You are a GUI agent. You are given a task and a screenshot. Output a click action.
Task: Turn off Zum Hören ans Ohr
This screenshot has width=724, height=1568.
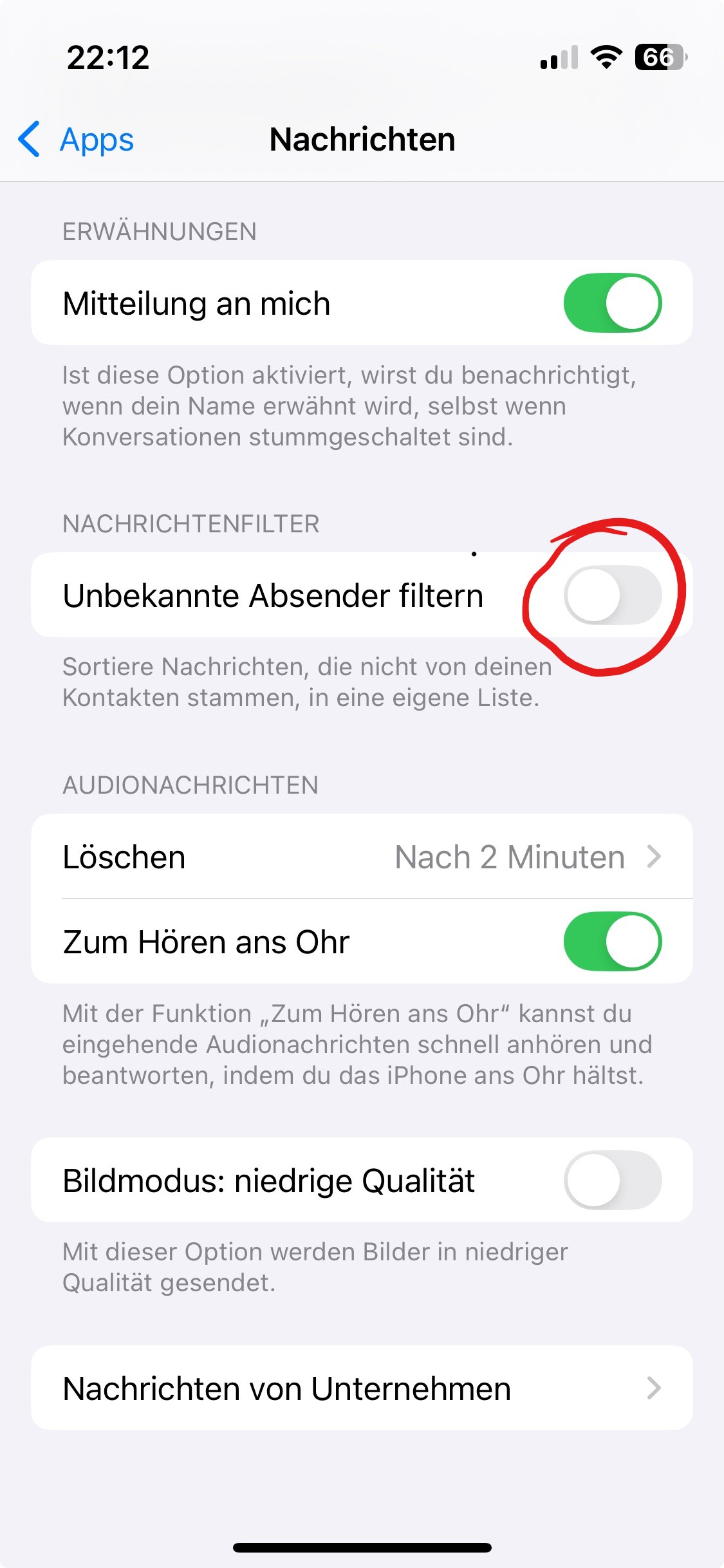pyautogui.click(x=612, y=941)
